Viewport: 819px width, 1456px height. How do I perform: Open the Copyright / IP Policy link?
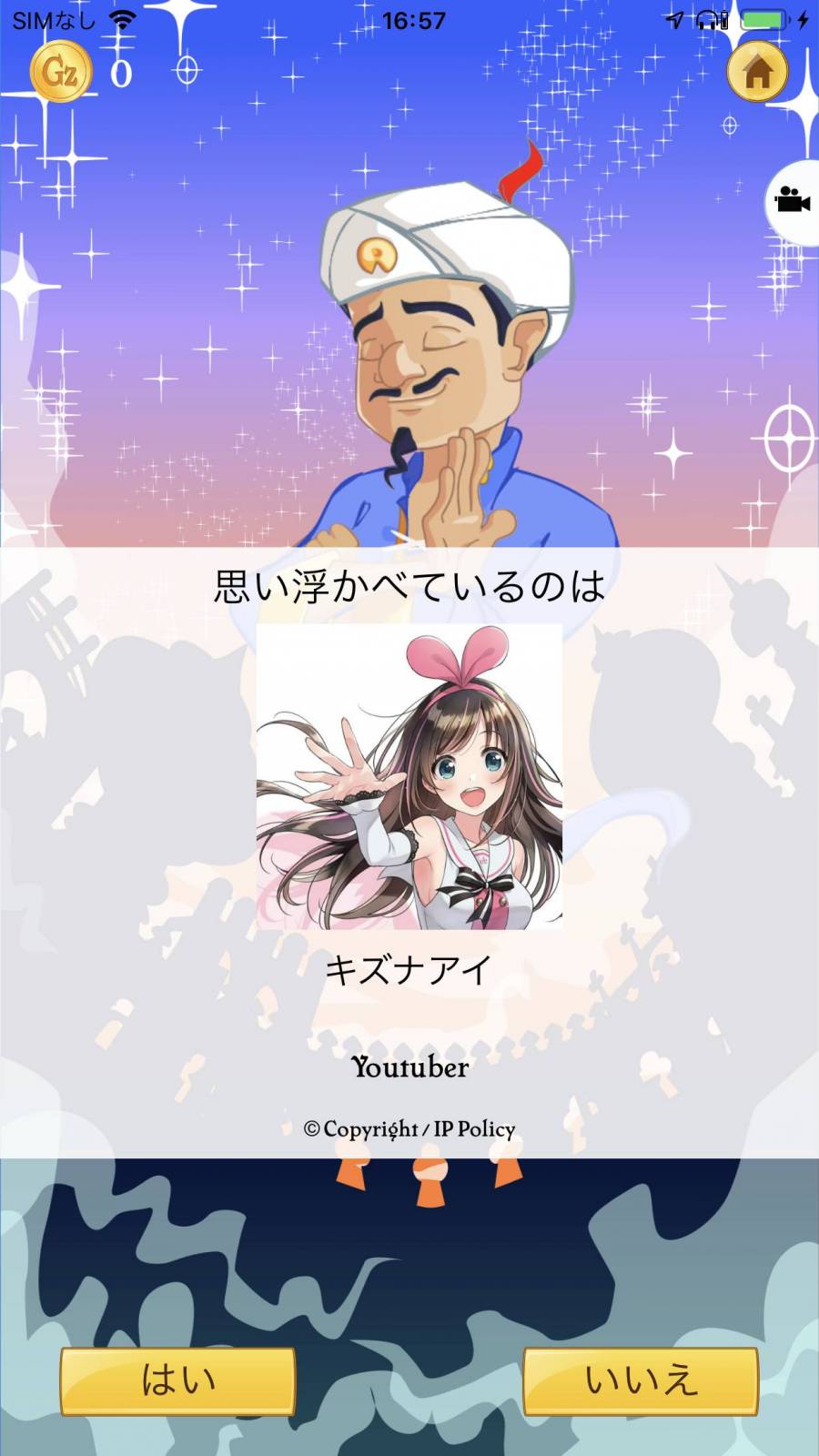point(409,1129)
